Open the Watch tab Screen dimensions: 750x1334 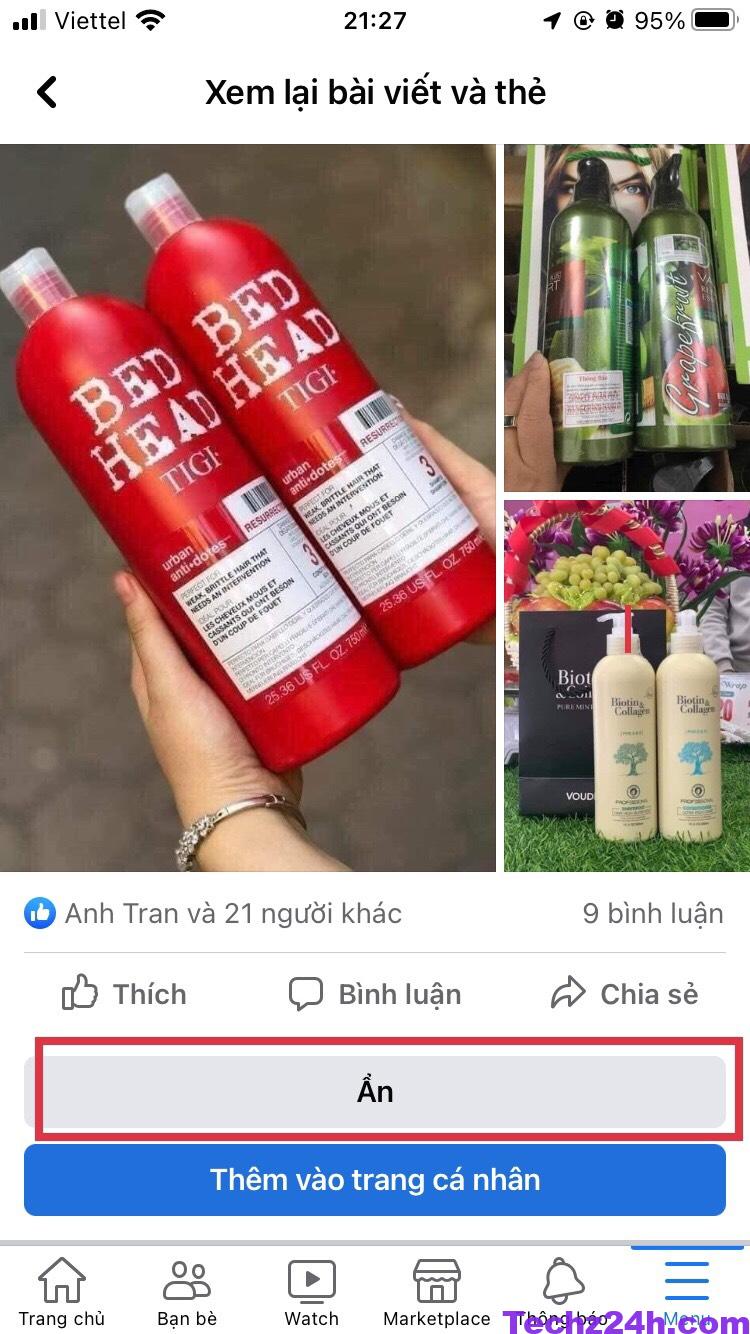pyautogui.click(x=312, y=1292)
